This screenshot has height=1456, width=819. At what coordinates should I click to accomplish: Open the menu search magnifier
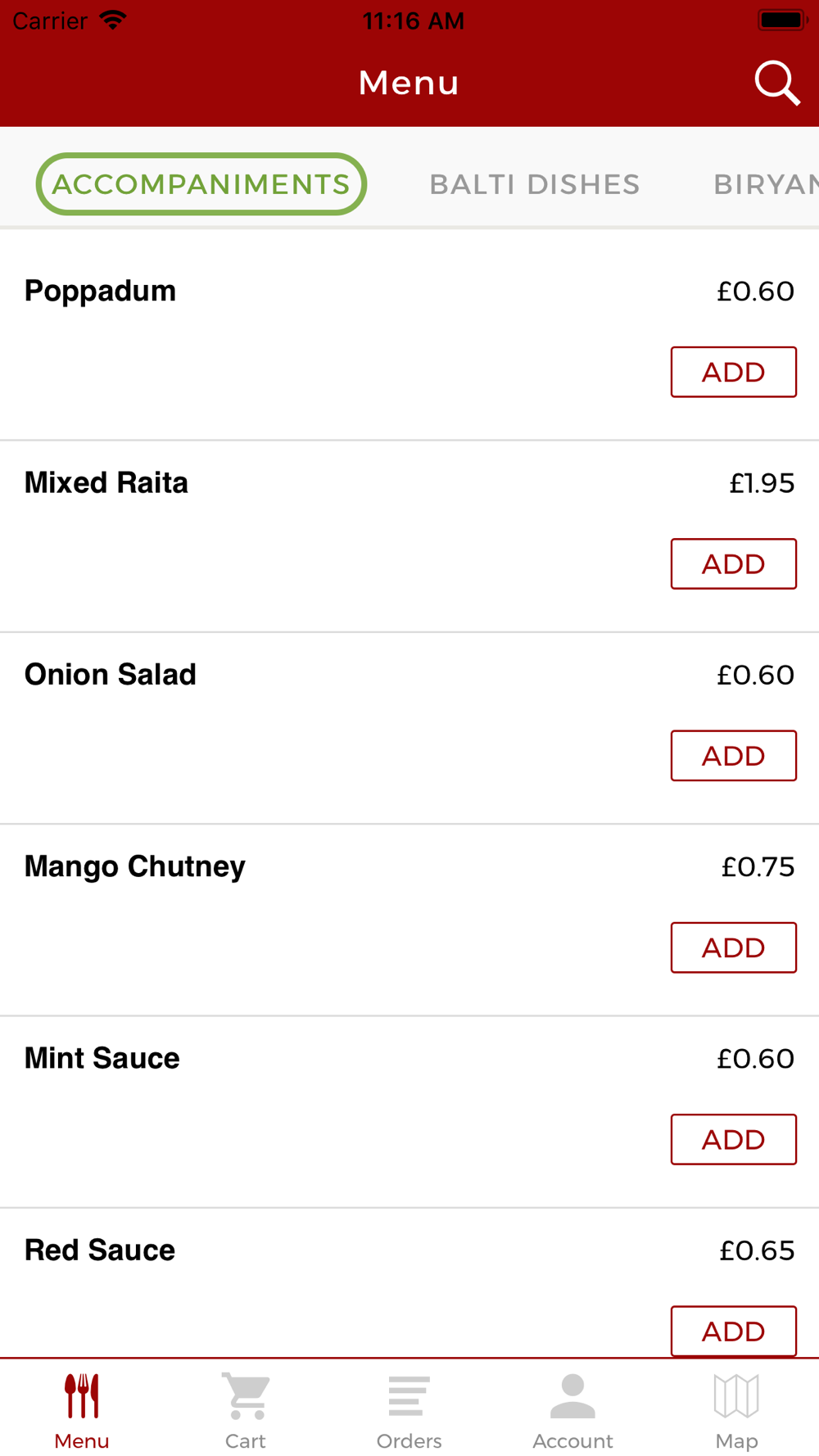pyautogui.click(x=776, y=83)
